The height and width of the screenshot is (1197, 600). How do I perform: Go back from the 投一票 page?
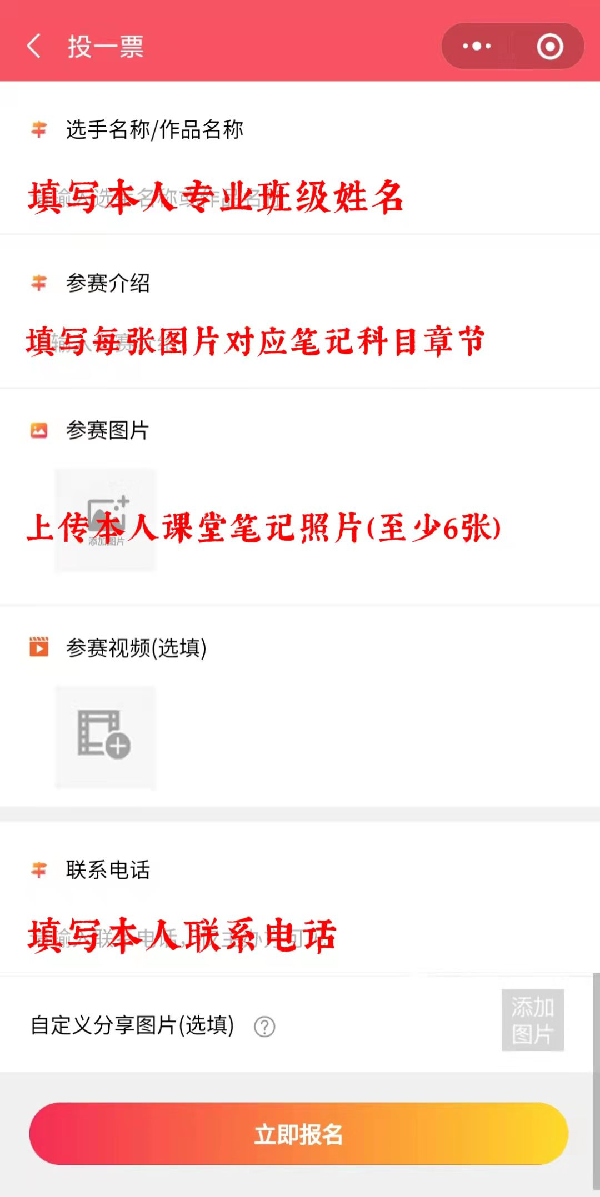[x=35, y=46]
